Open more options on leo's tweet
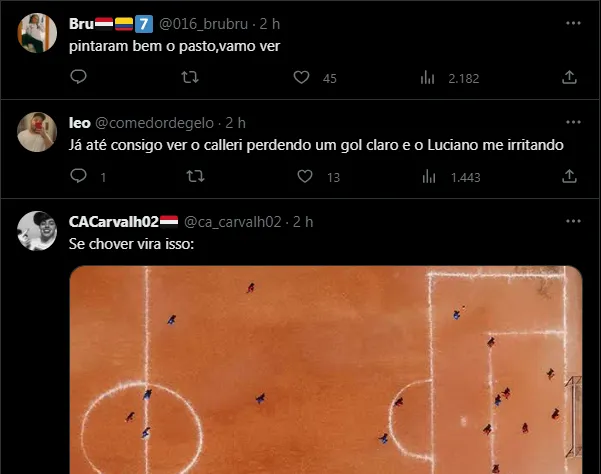 (x=571, y=122)
